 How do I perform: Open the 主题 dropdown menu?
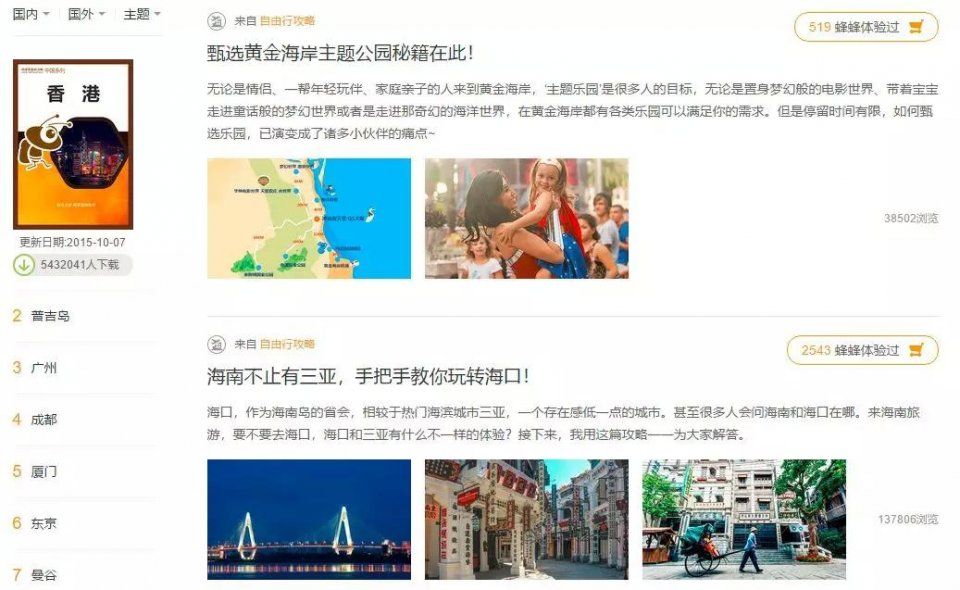[142, 15]
